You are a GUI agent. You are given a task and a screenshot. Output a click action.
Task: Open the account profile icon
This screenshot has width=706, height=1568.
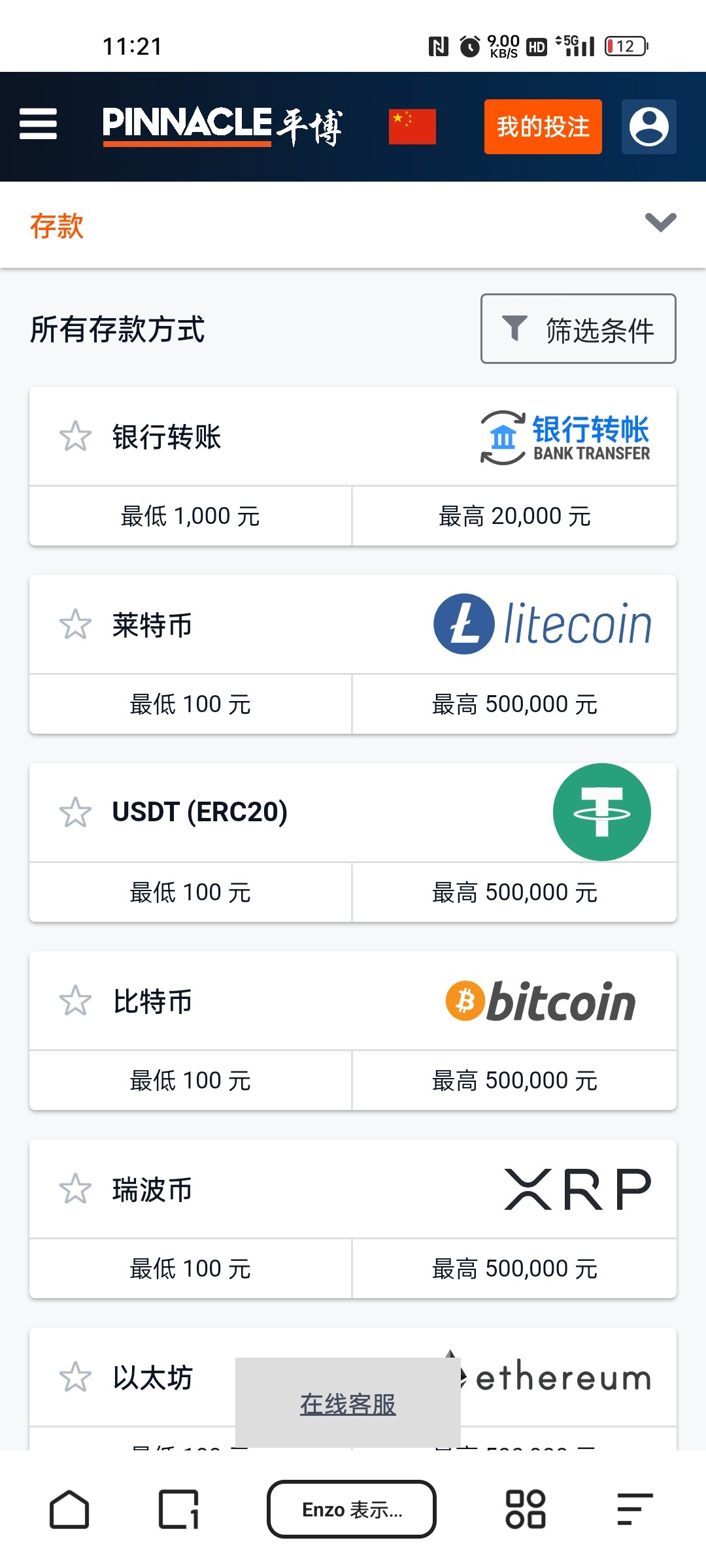click(648, 127)
